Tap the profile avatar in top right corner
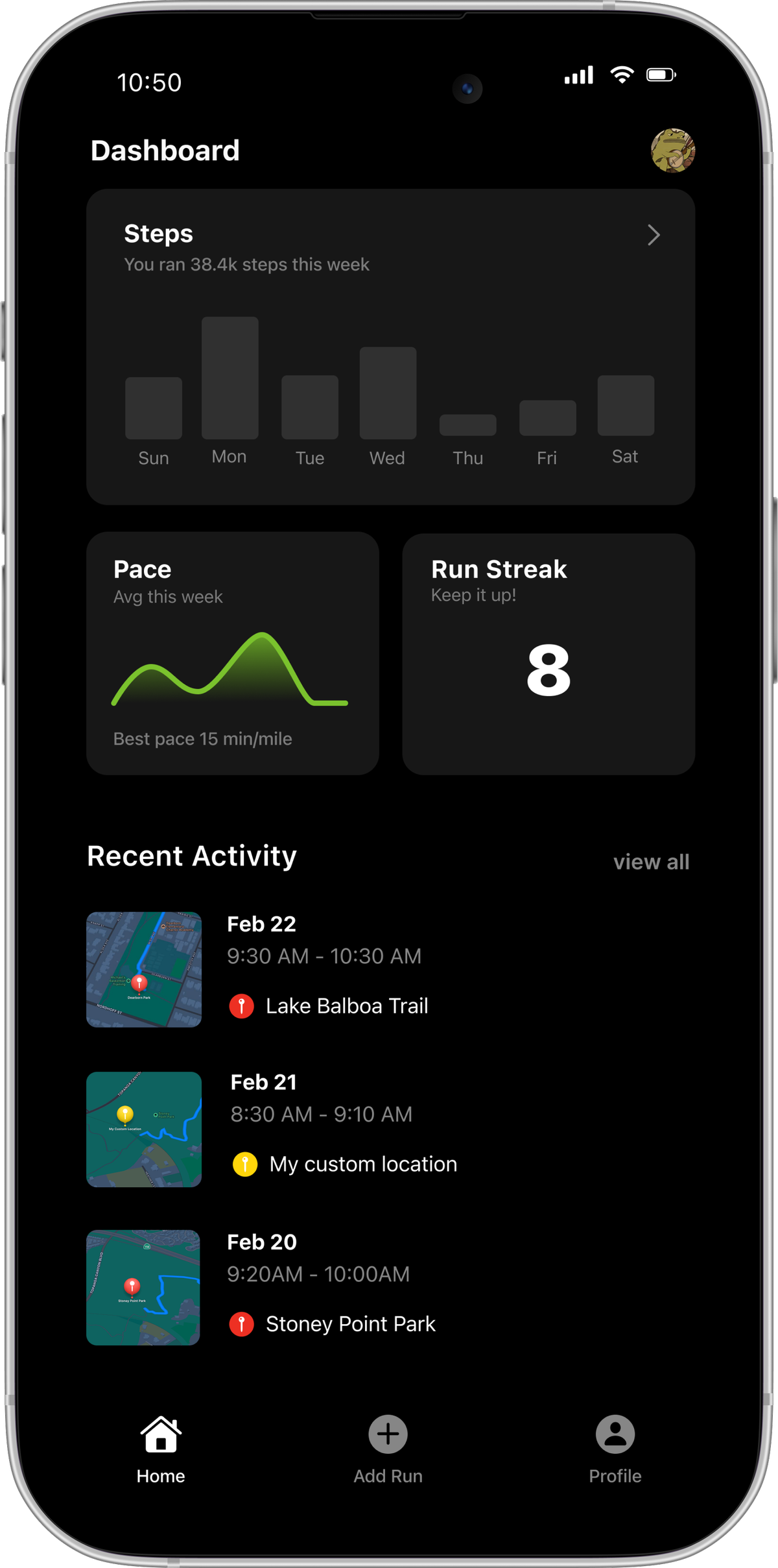Image resolution: width=778 pixels, height=1568 pixels. [673, 150]
